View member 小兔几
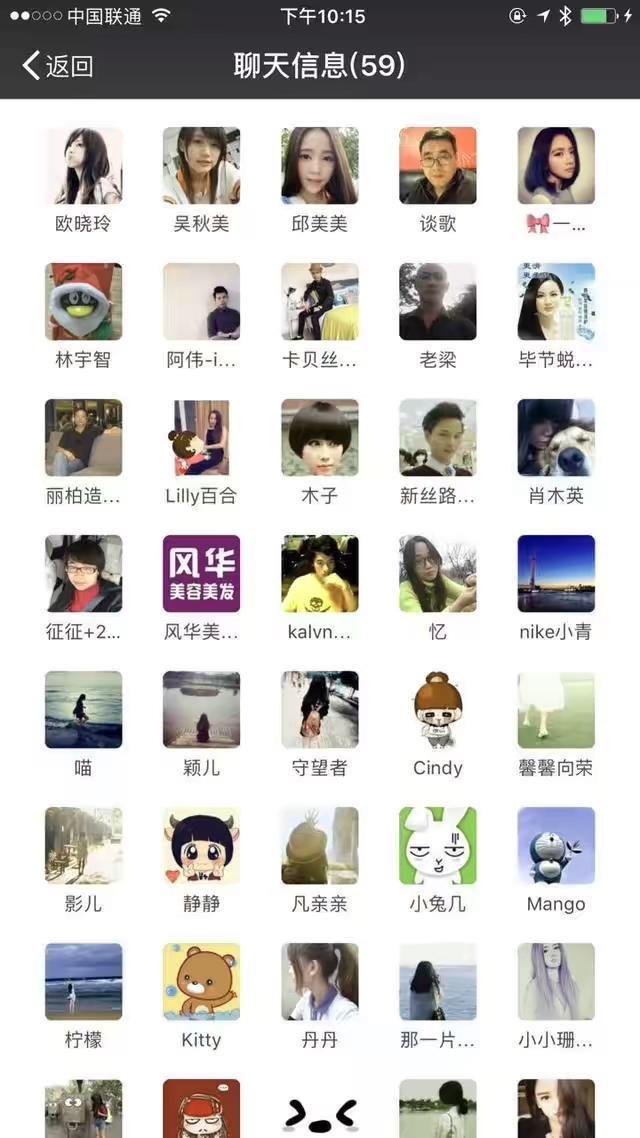Viewport: 640px width, 1138px height. coord(438,846)
